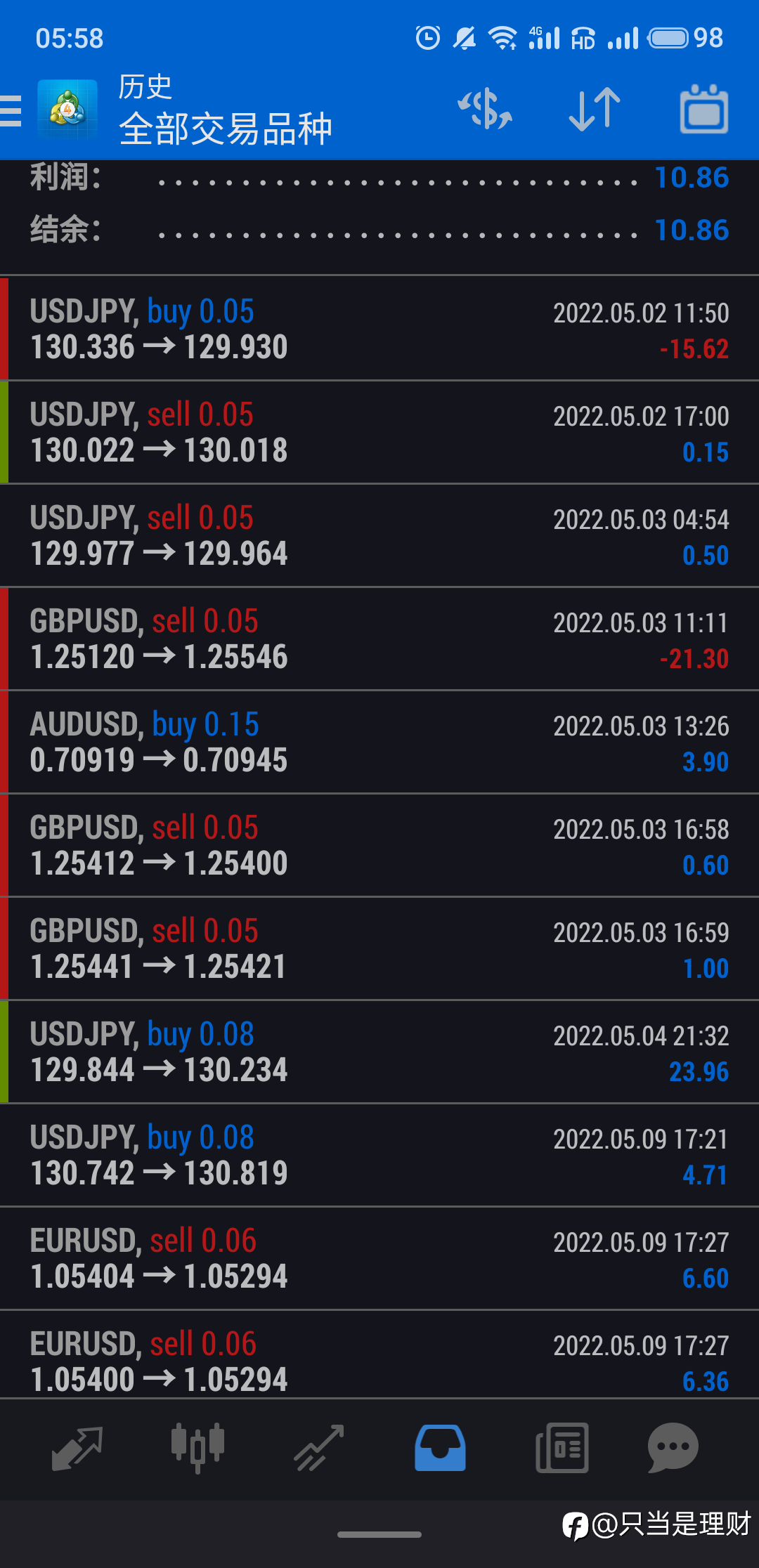Switch to the News tab

(x=562, y=1449)
